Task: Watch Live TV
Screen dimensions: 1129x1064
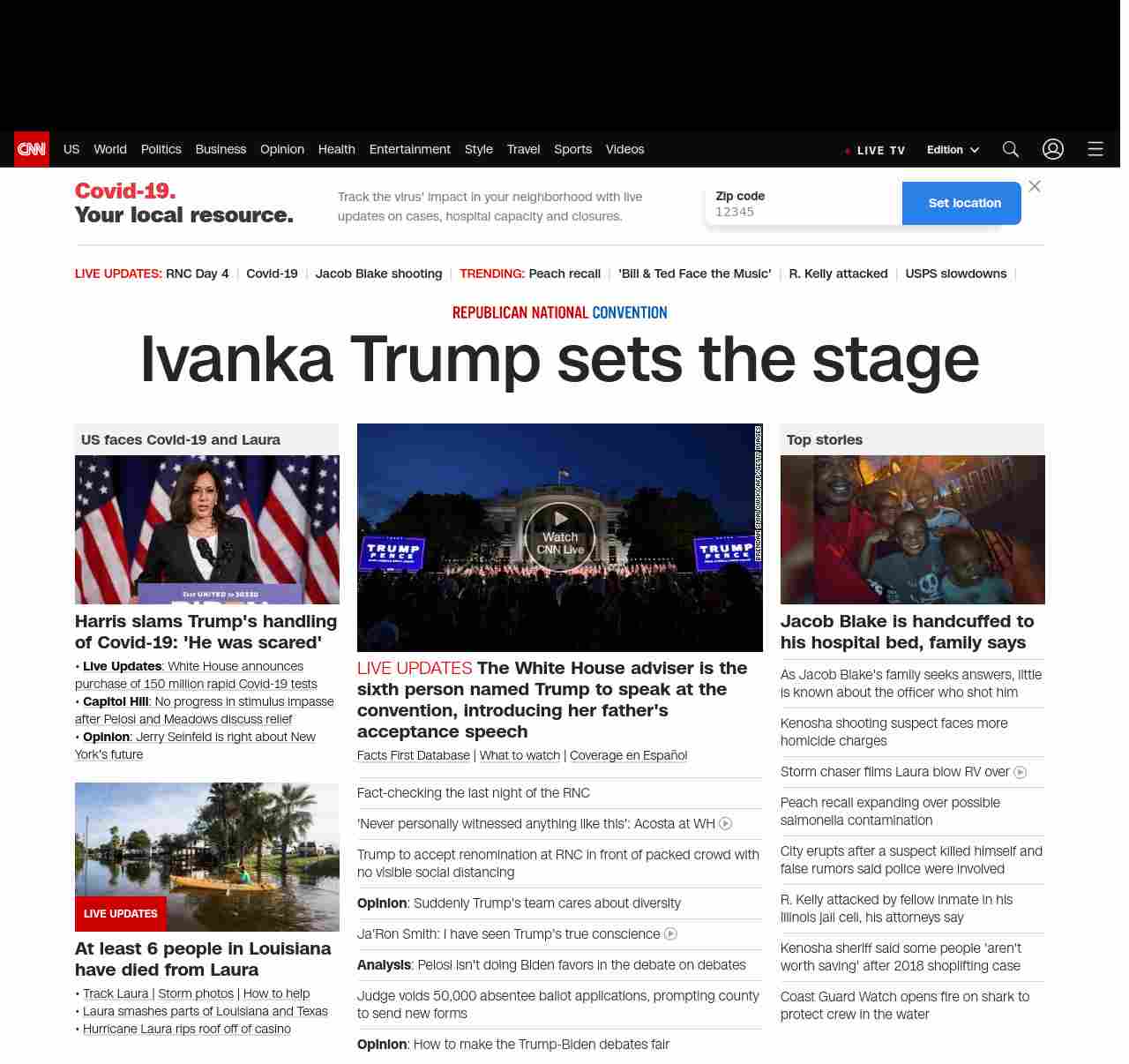Action: pos(876,150)
